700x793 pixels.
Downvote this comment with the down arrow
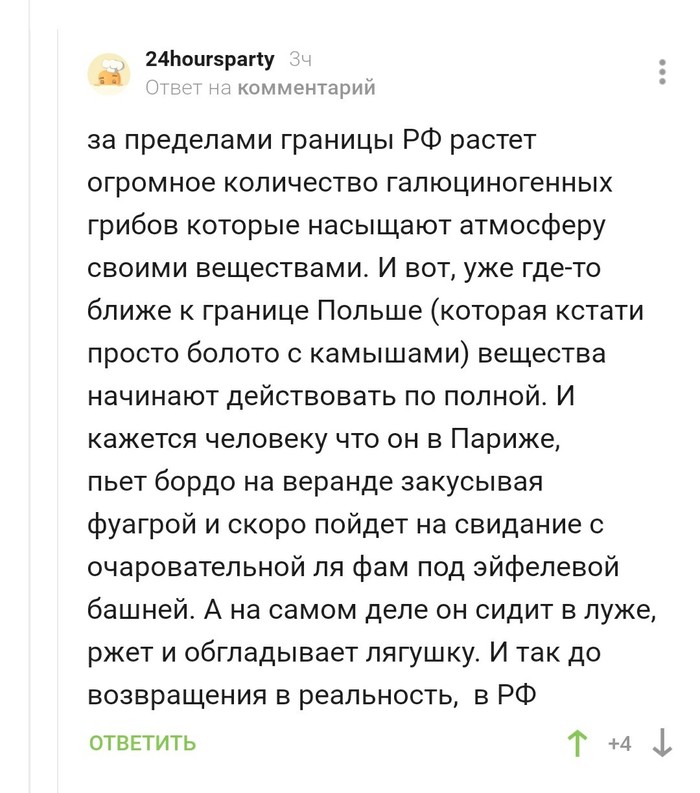tap(661, 743)
